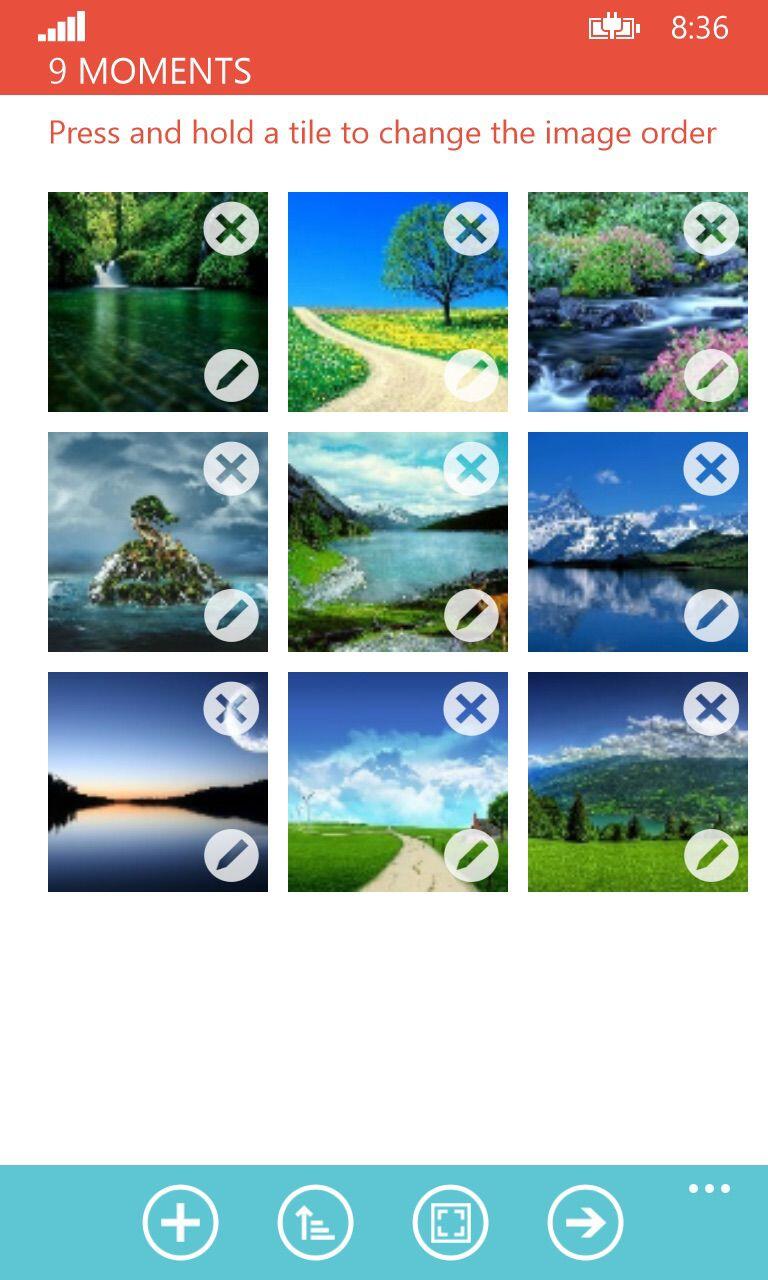Edit the flower stream photo
Viewport: 768px width, 1280px height.
click(711, 376)
